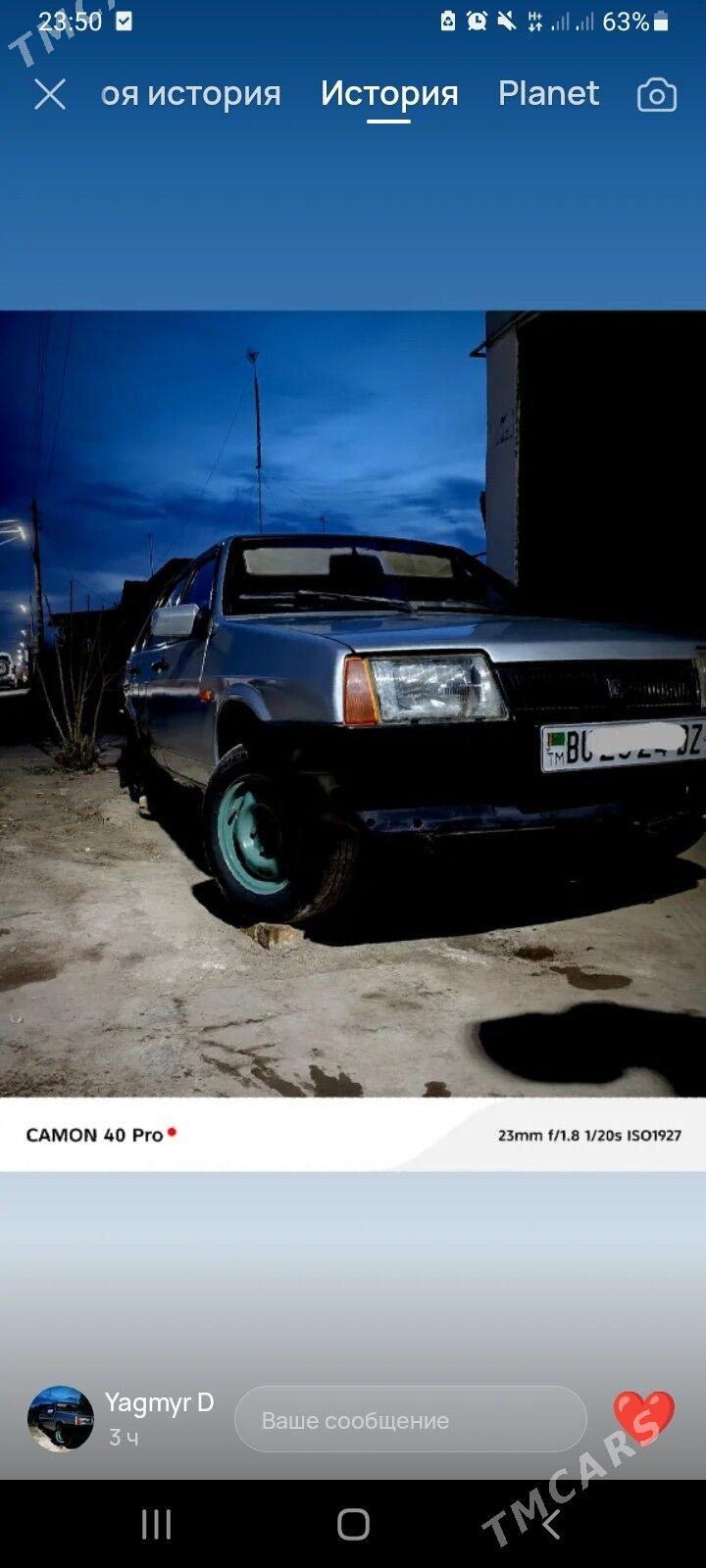The height and width of the screenshot is (1568, 706).
Task: Go to the home screen
Action: [x=353, y=1524]
